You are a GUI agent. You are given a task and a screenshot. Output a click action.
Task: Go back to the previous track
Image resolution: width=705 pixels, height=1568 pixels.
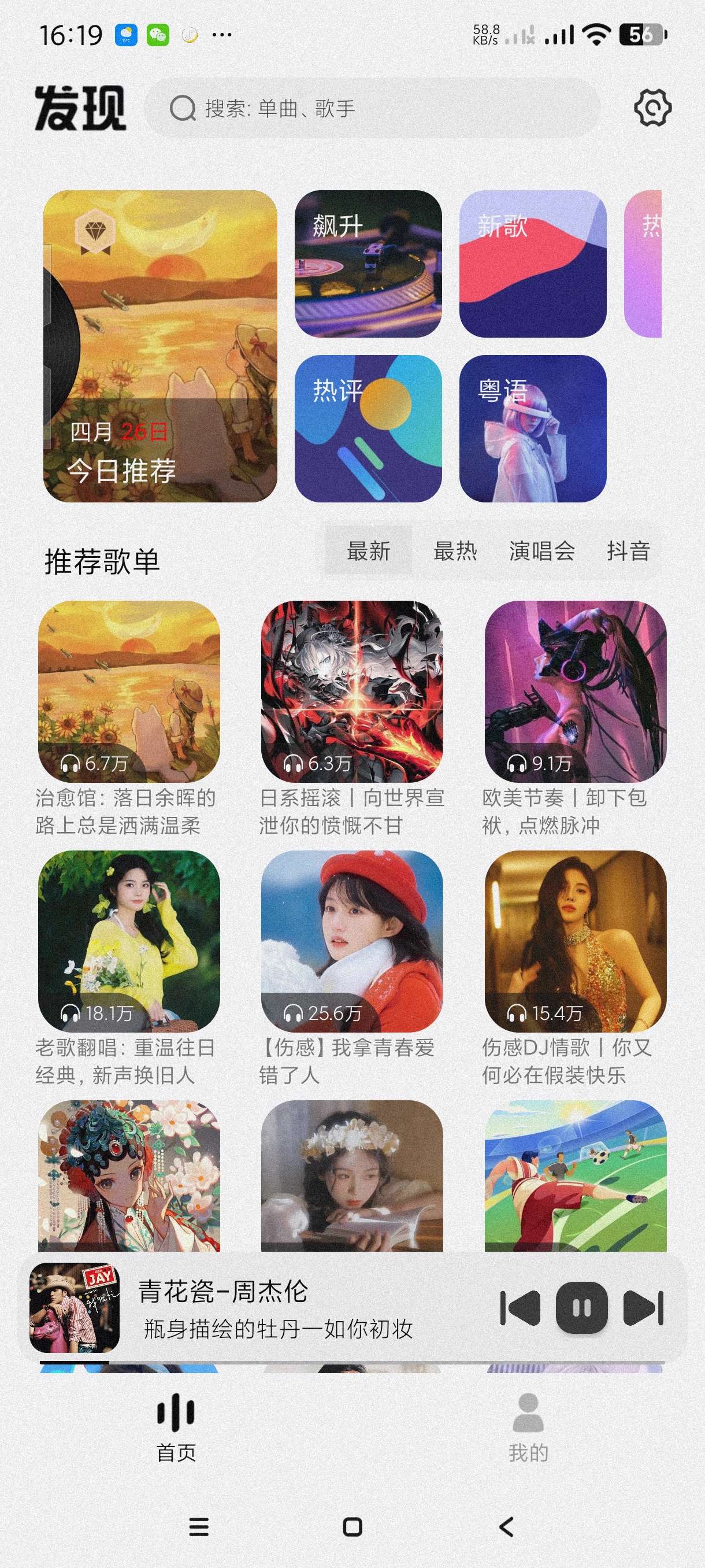pyautogui.click(x=520, y=1307)
